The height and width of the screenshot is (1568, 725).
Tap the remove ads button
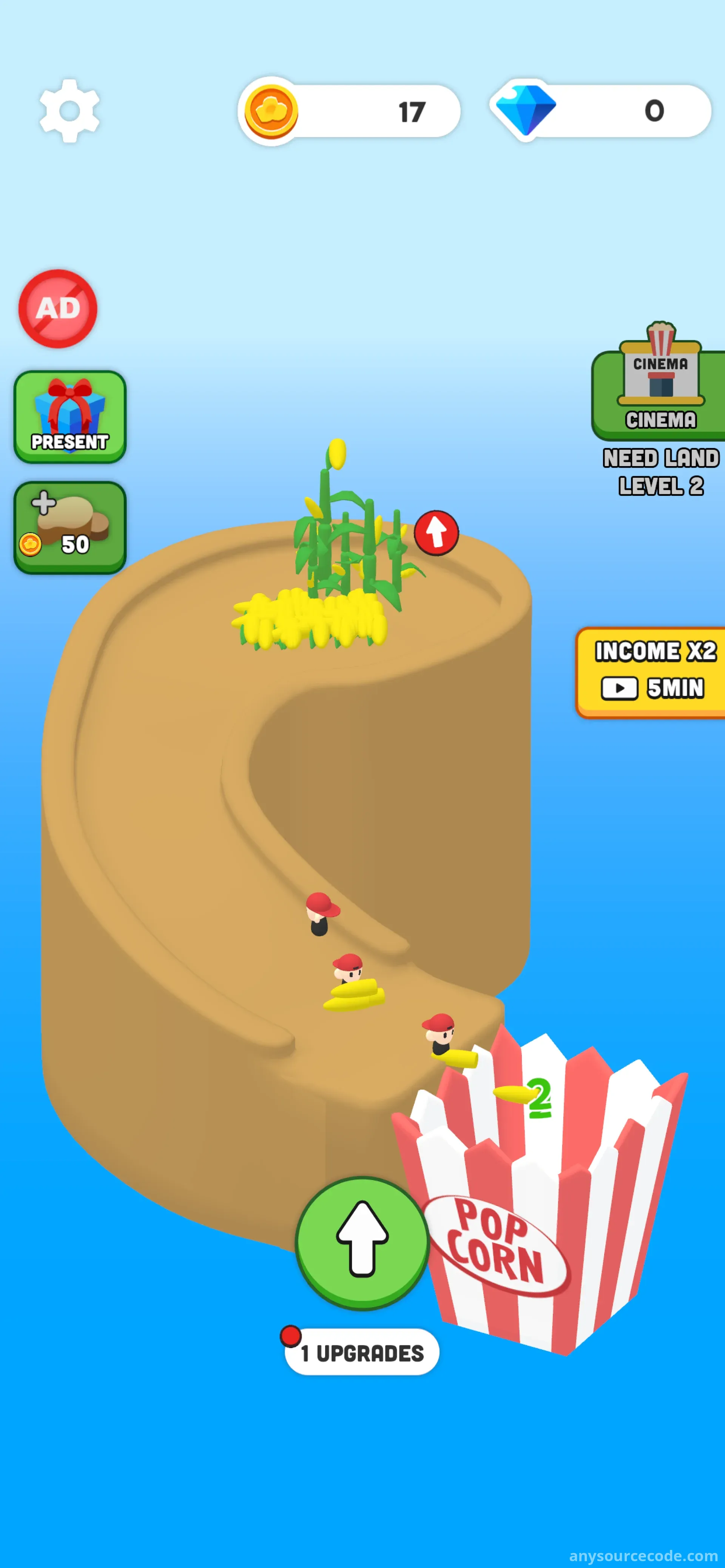point(58,309)
